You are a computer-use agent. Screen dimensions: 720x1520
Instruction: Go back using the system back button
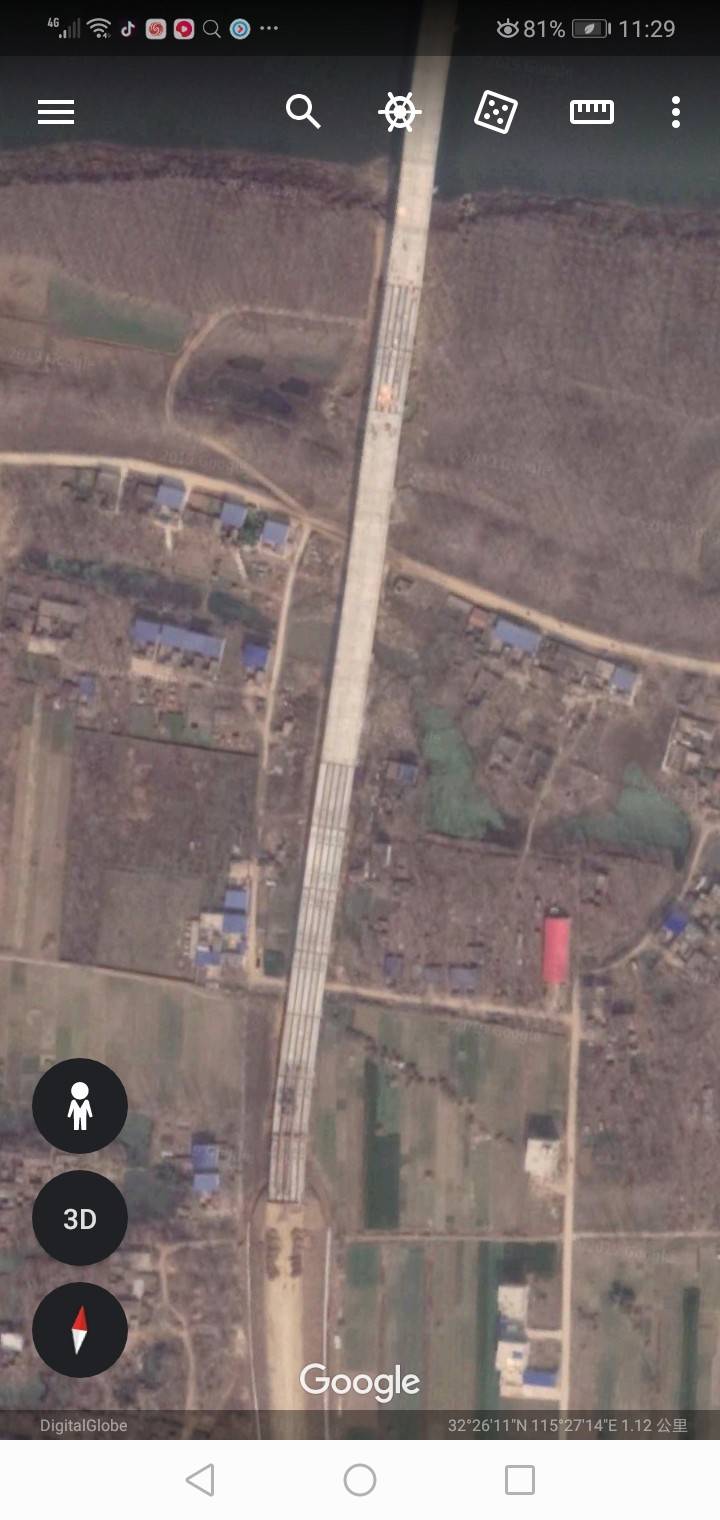pyautogui.click(x=200, y=1480)
